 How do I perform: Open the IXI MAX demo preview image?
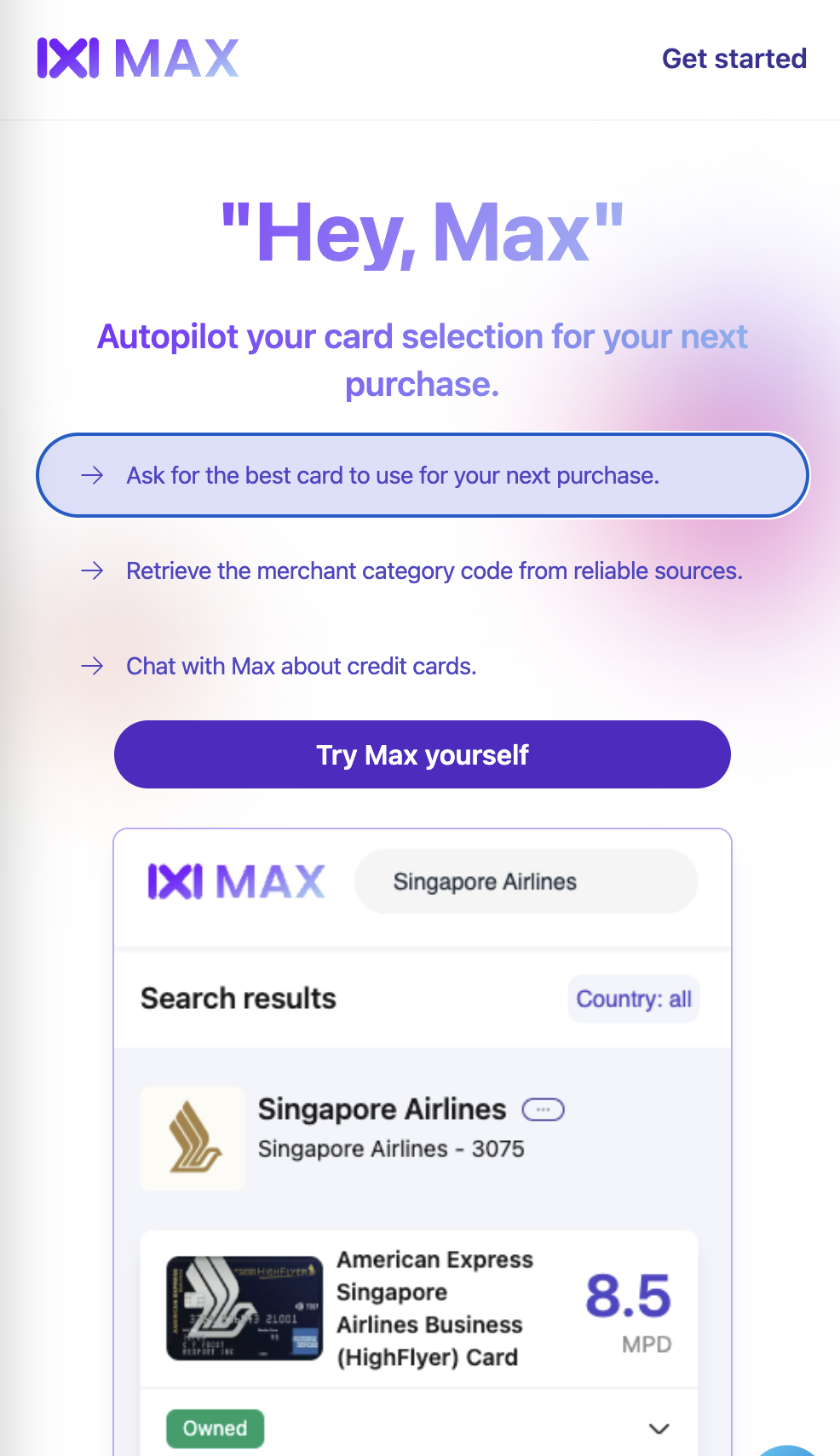(422, 1141)
